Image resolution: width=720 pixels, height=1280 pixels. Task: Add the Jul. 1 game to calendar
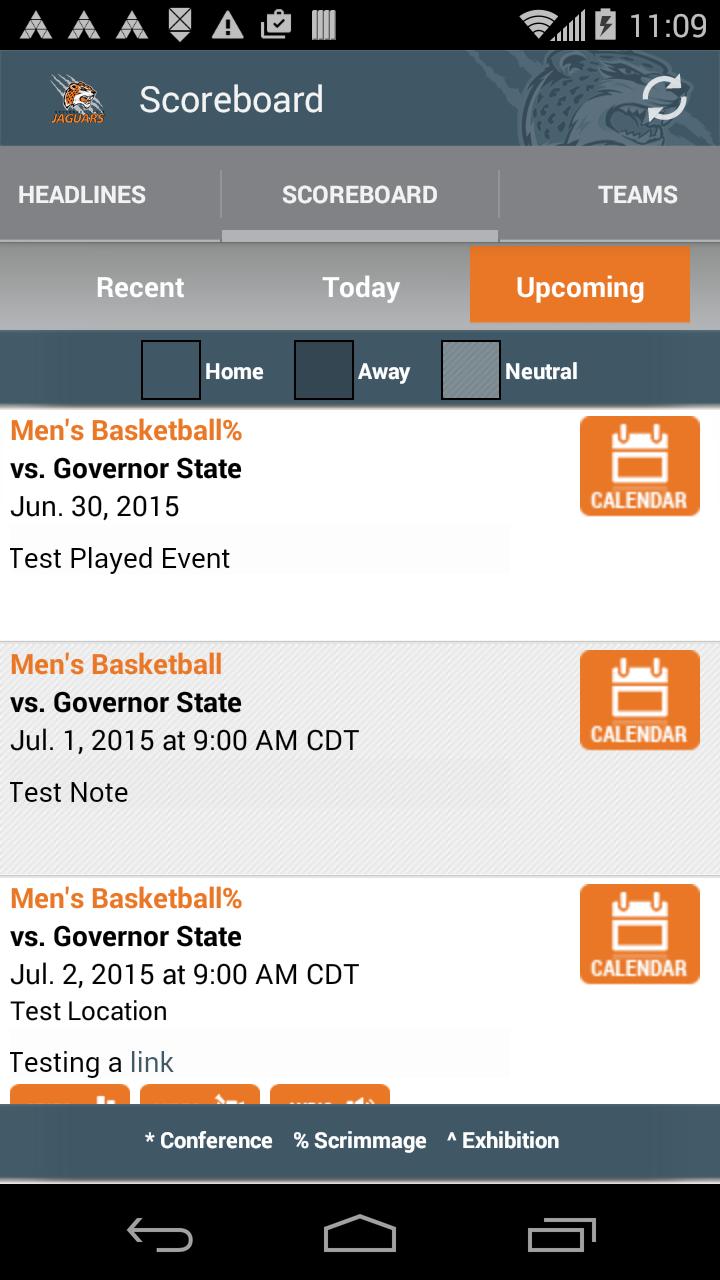pos(639,699)
